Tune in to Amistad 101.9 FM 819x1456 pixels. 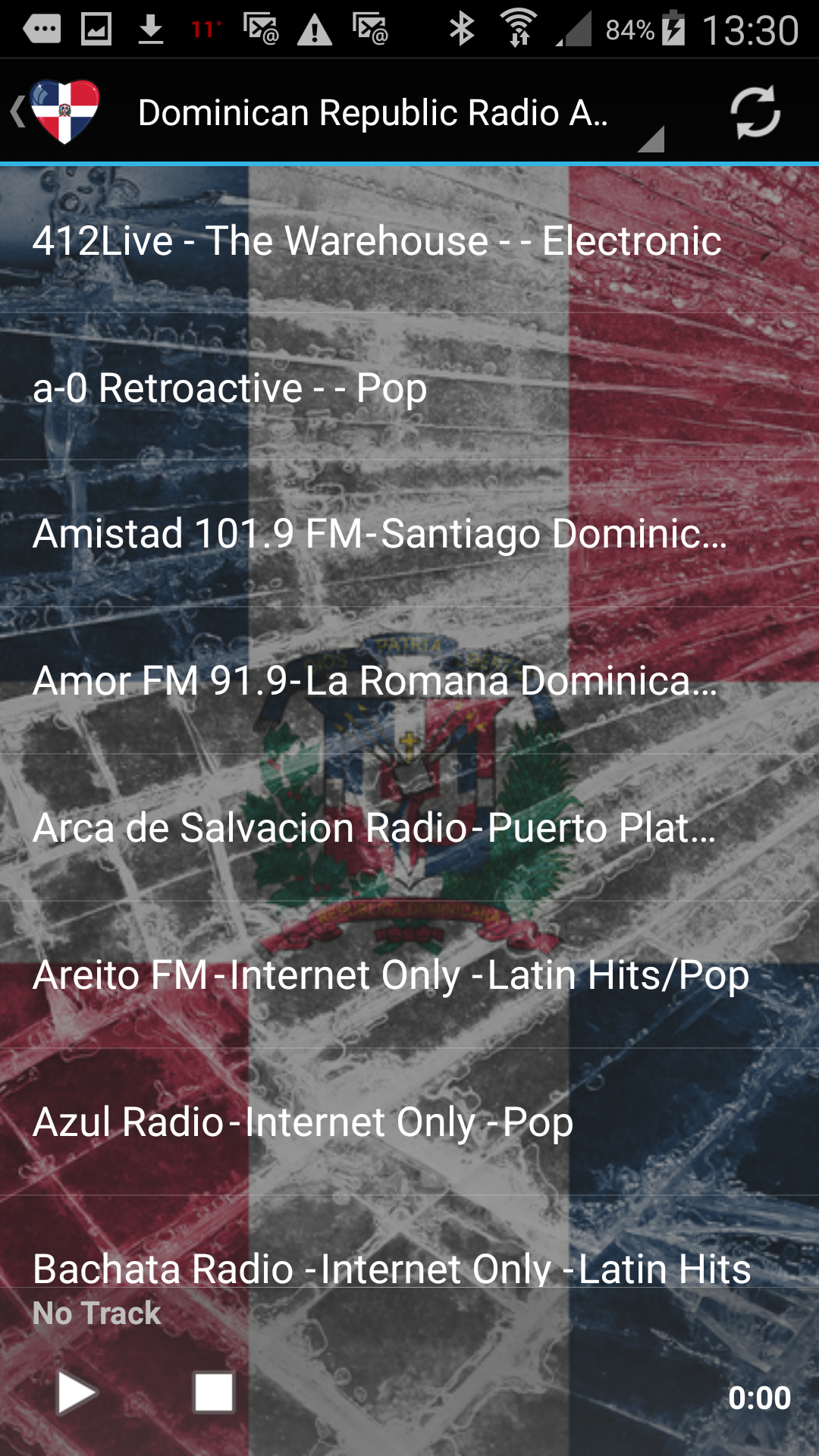pos(380,534)
